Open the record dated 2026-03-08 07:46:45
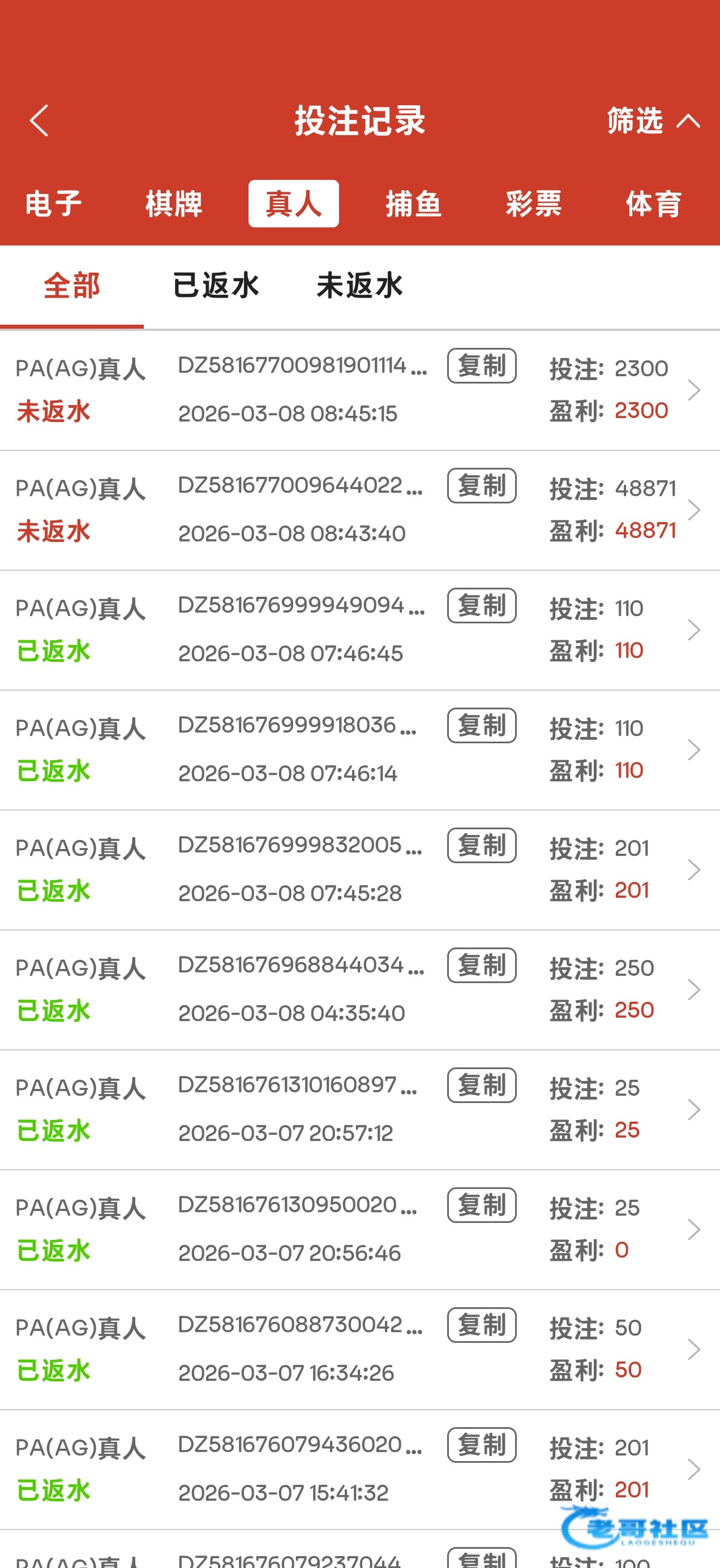The width and height of the screenshot is (720, 1568). point(360,630)
